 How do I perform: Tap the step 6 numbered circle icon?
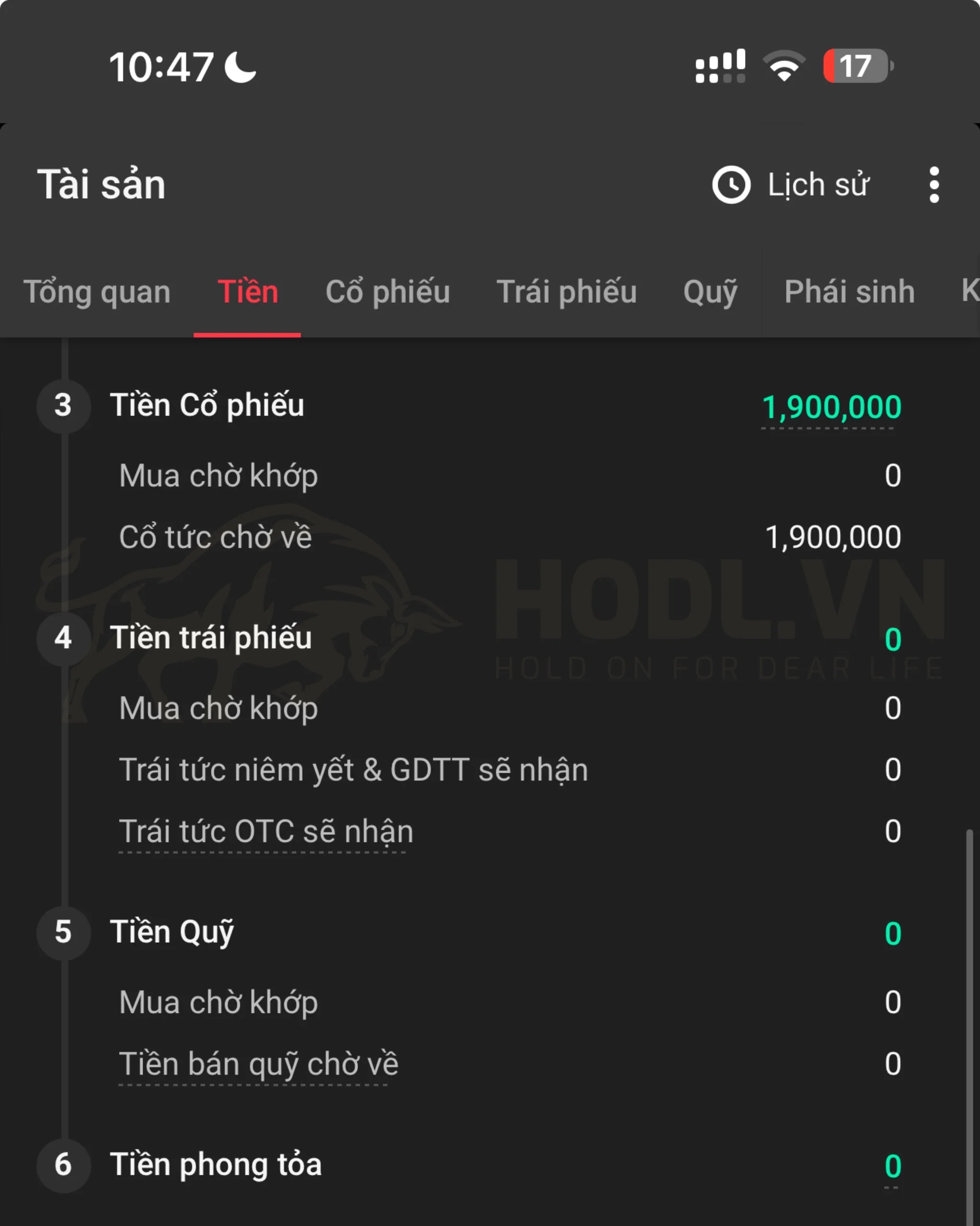click(x=64, y=1165)
